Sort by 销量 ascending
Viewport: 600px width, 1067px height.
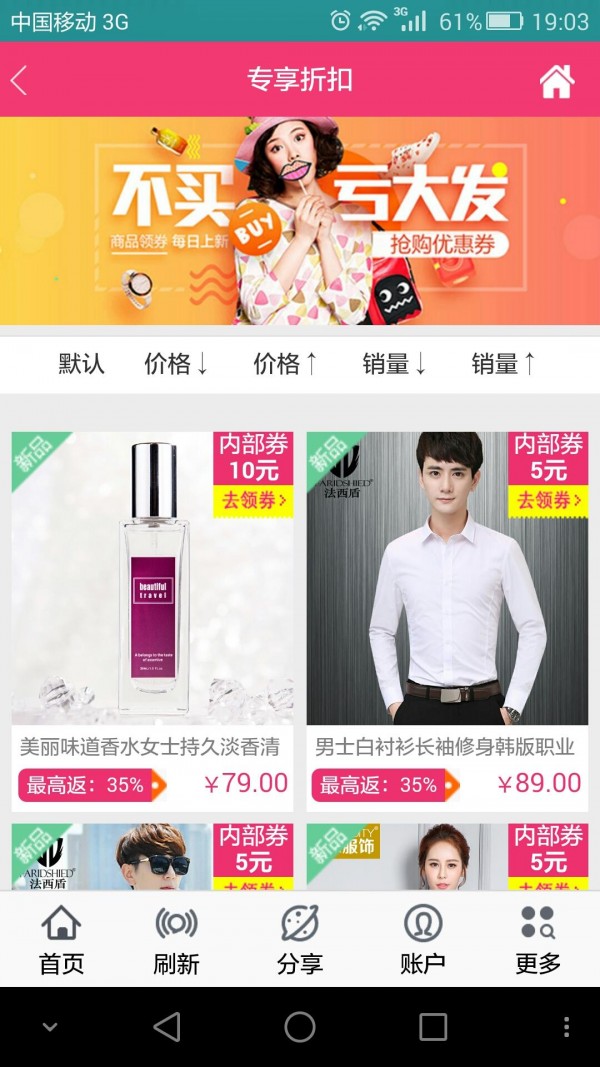click(503, 364)
